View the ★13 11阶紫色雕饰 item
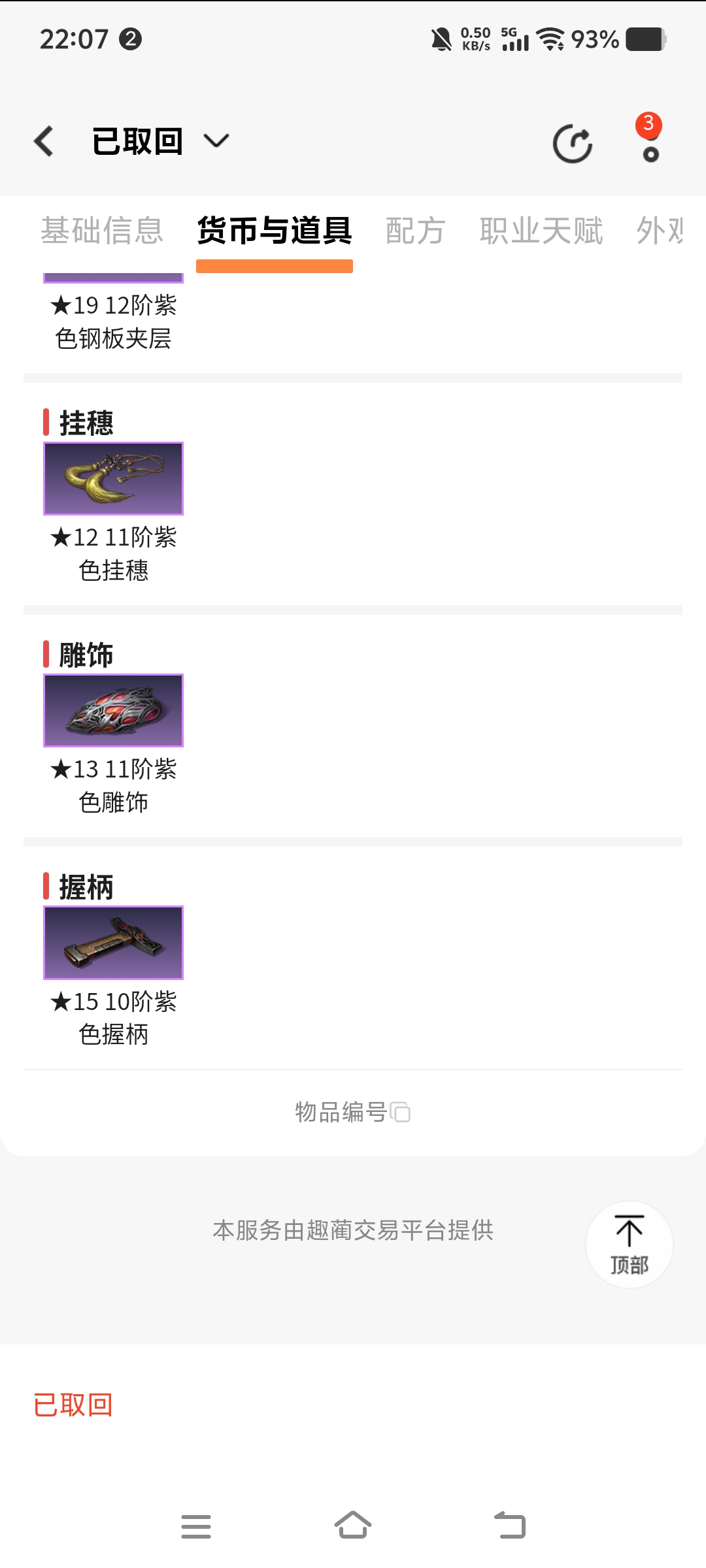706x1568 pixels. [x=113, y=711]
